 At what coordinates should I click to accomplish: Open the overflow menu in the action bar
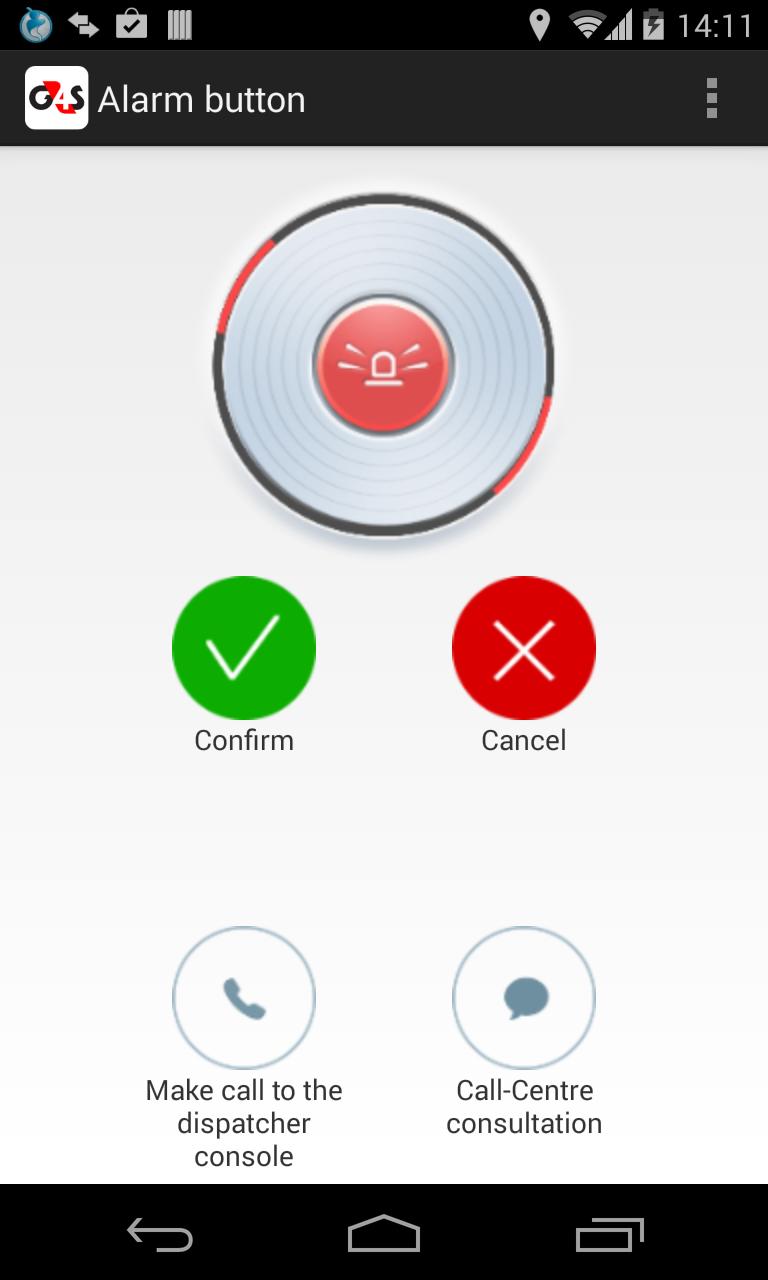[712, 98]
